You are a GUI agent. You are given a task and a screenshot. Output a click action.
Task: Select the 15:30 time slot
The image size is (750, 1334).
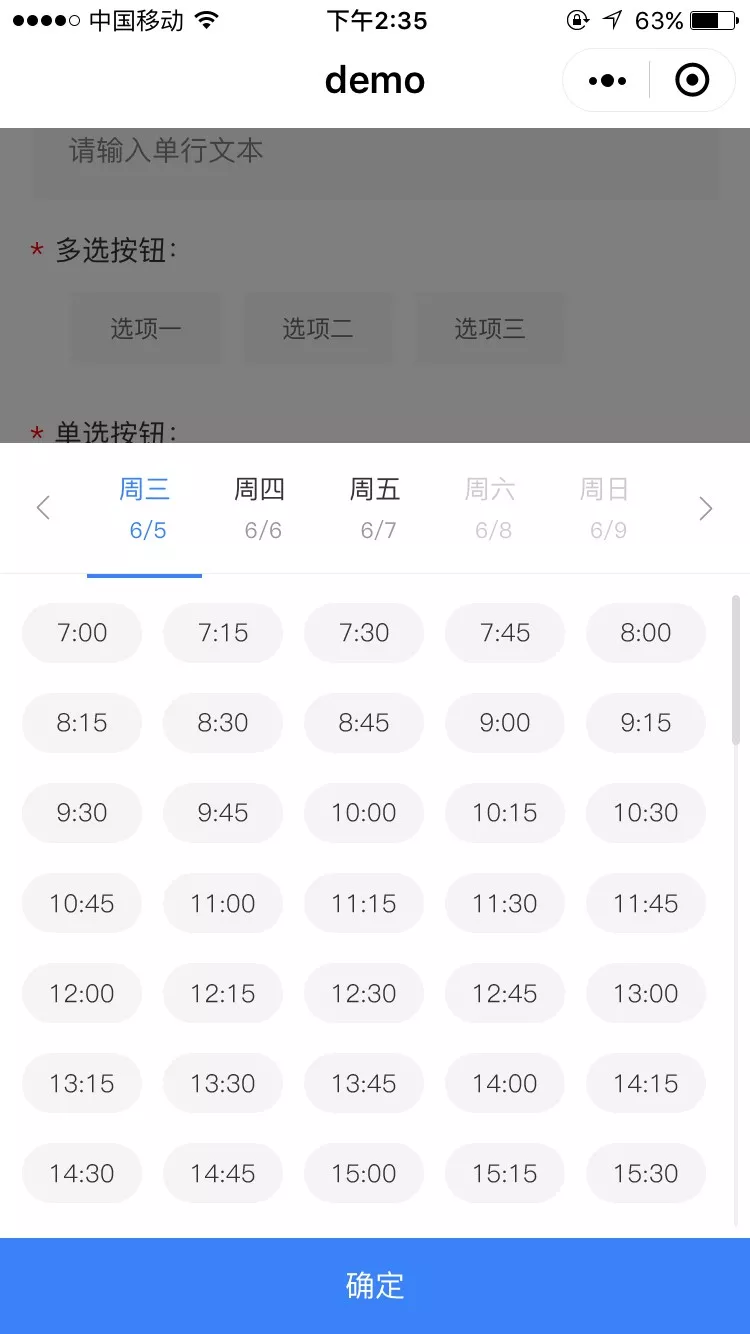[646, 1173]
